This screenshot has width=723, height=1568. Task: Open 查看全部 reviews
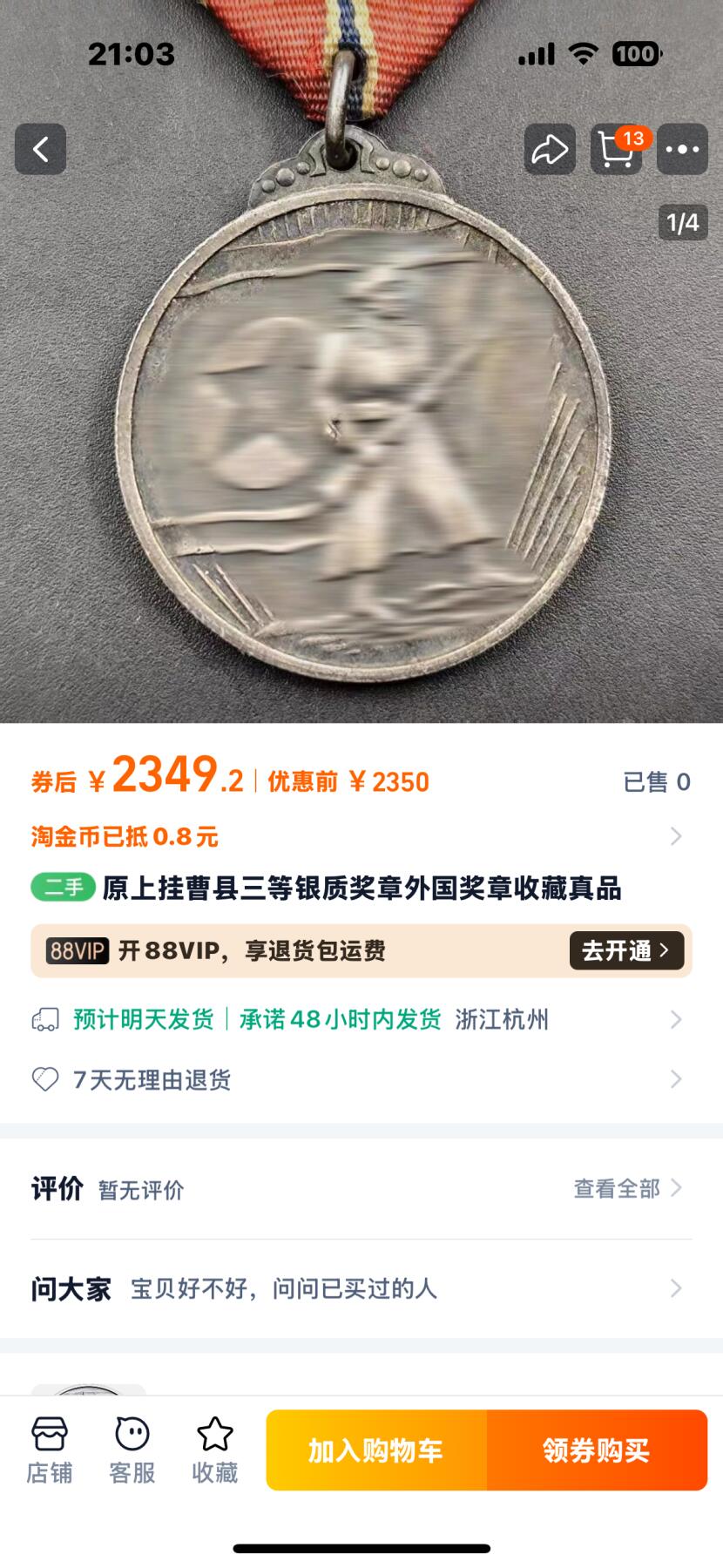click(x=626, y=1188)
